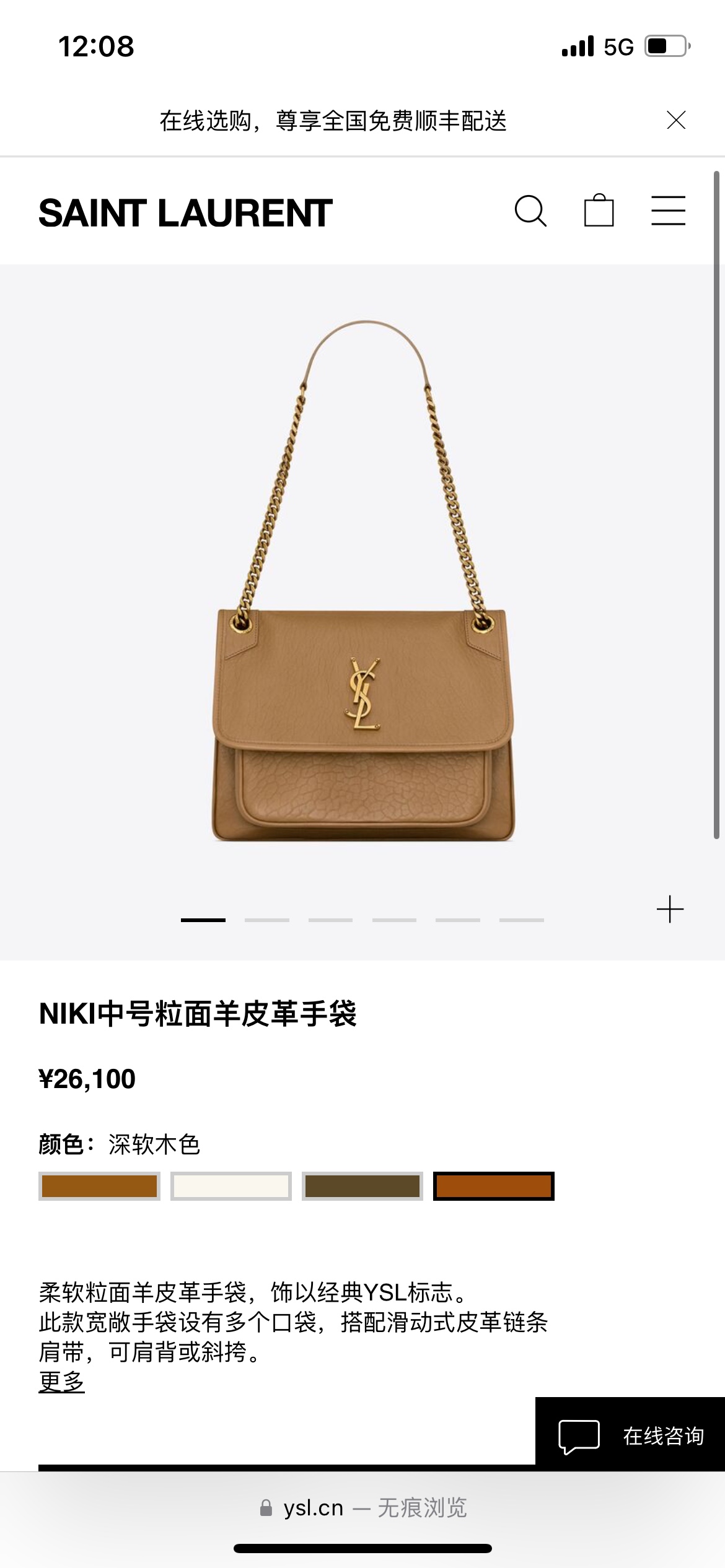This screenshot has width=725, height=1568.
Task: Go to the Saint Laurent homepage
Action: pos(185,213)
